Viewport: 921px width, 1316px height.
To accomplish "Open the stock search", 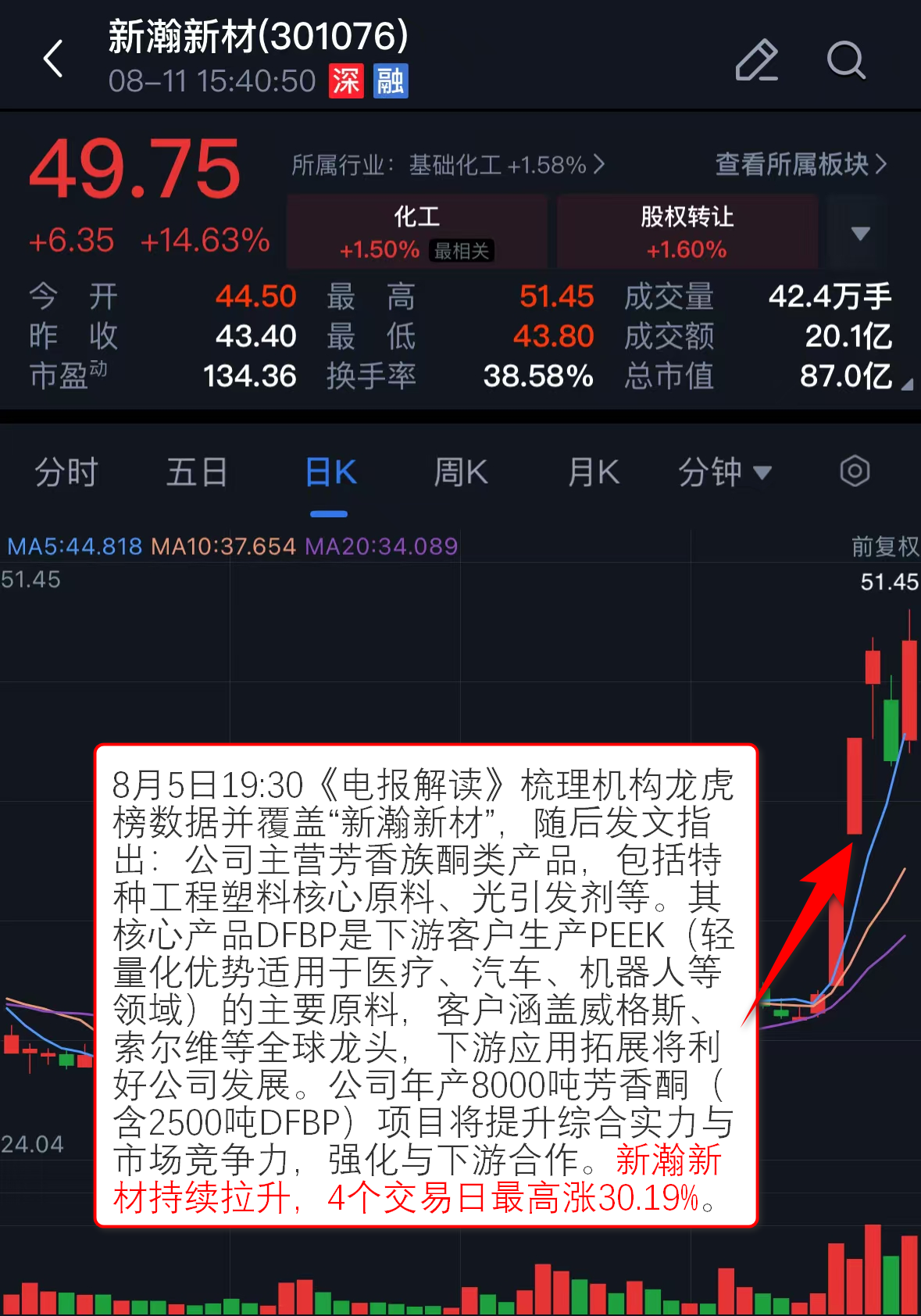I will (846, 60).
